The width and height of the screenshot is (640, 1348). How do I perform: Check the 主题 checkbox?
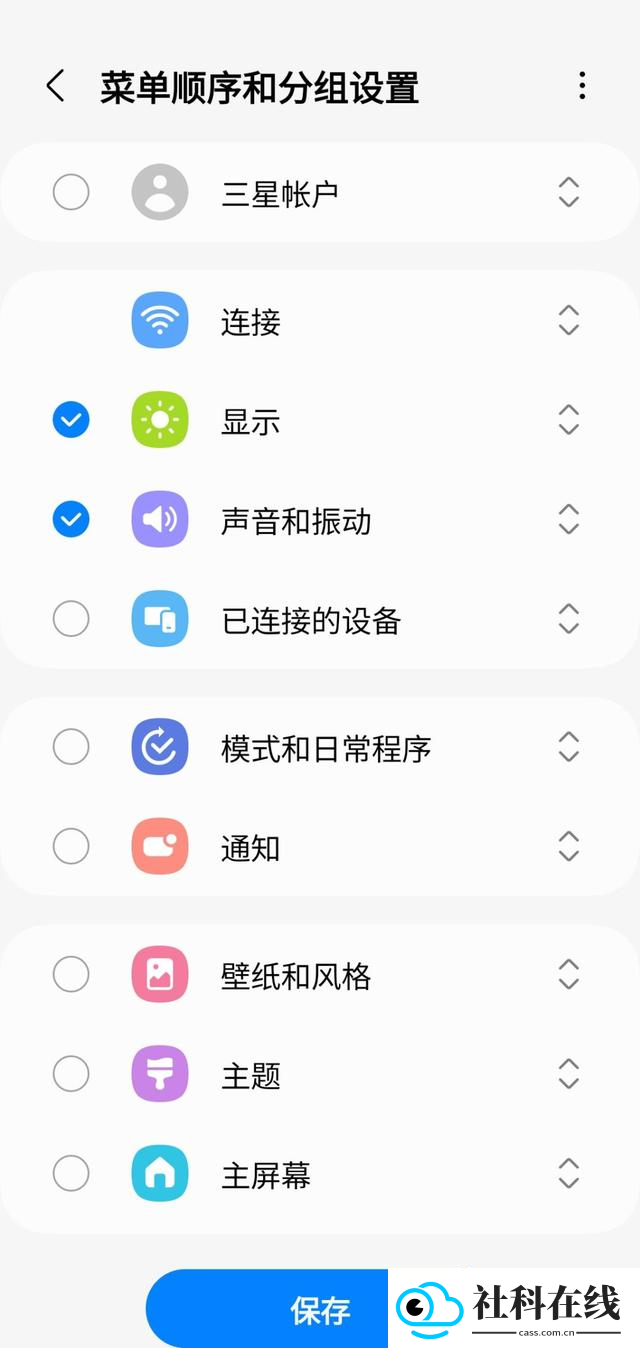[71, 1074]
